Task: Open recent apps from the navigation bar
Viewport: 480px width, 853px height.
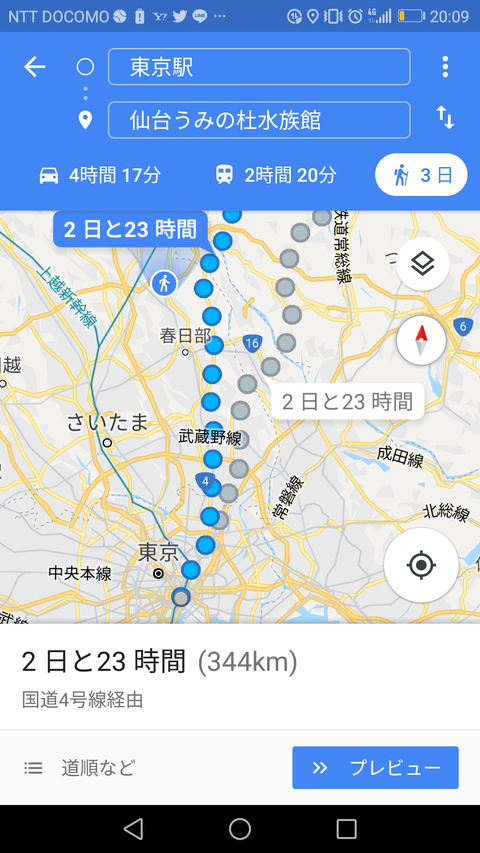Action: click(346, 829)
